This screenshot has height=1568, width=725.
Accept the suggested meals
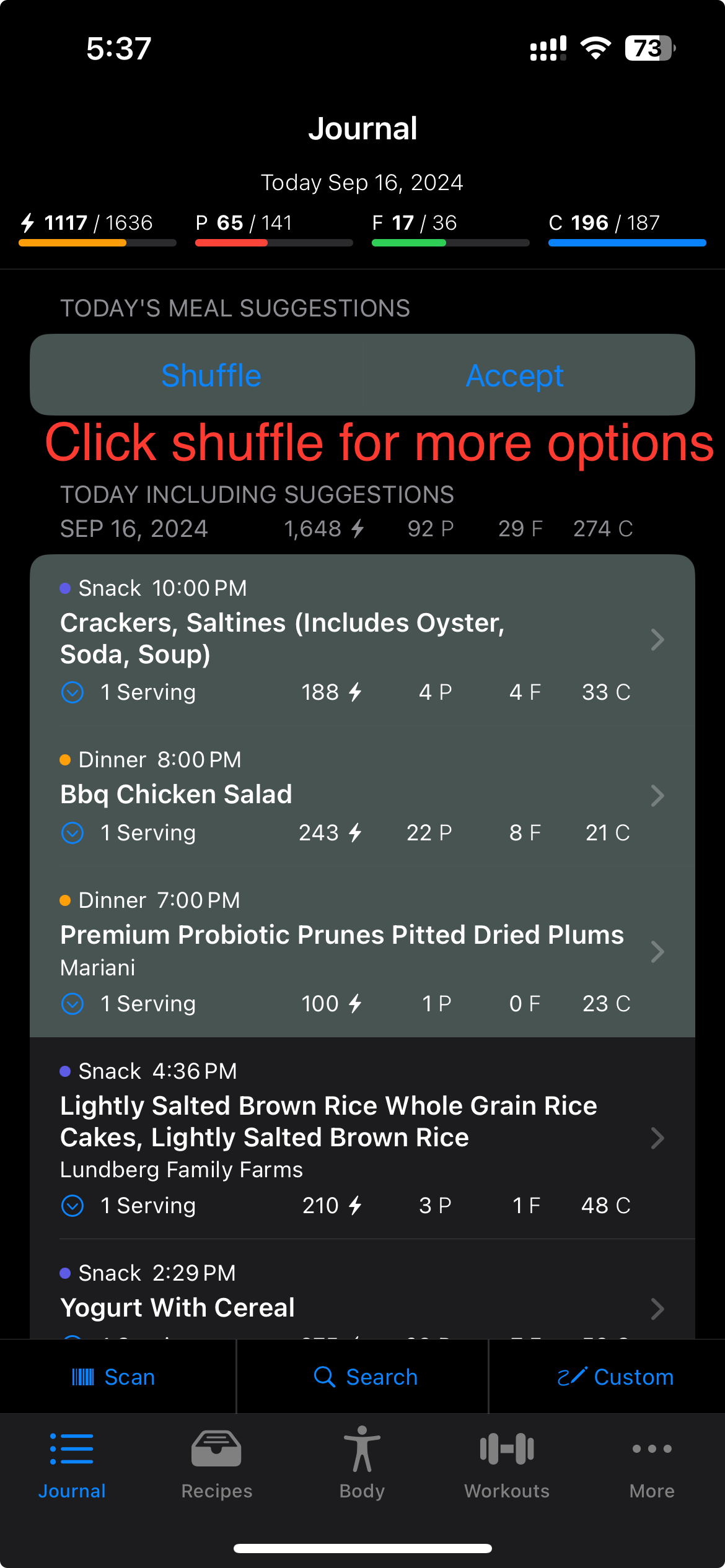point(514,375)
